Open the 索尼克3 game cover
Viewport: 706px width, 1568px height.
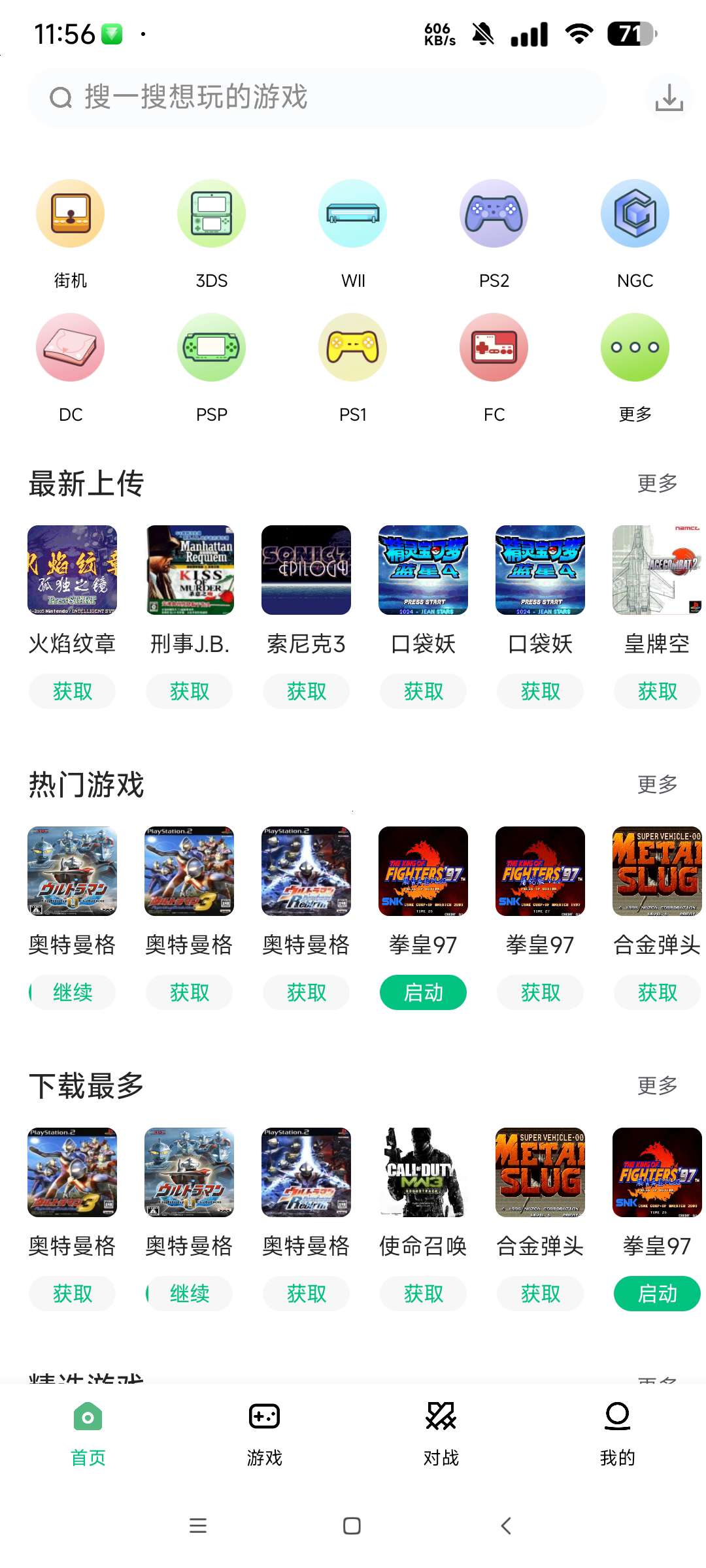[x=306, y=570]
